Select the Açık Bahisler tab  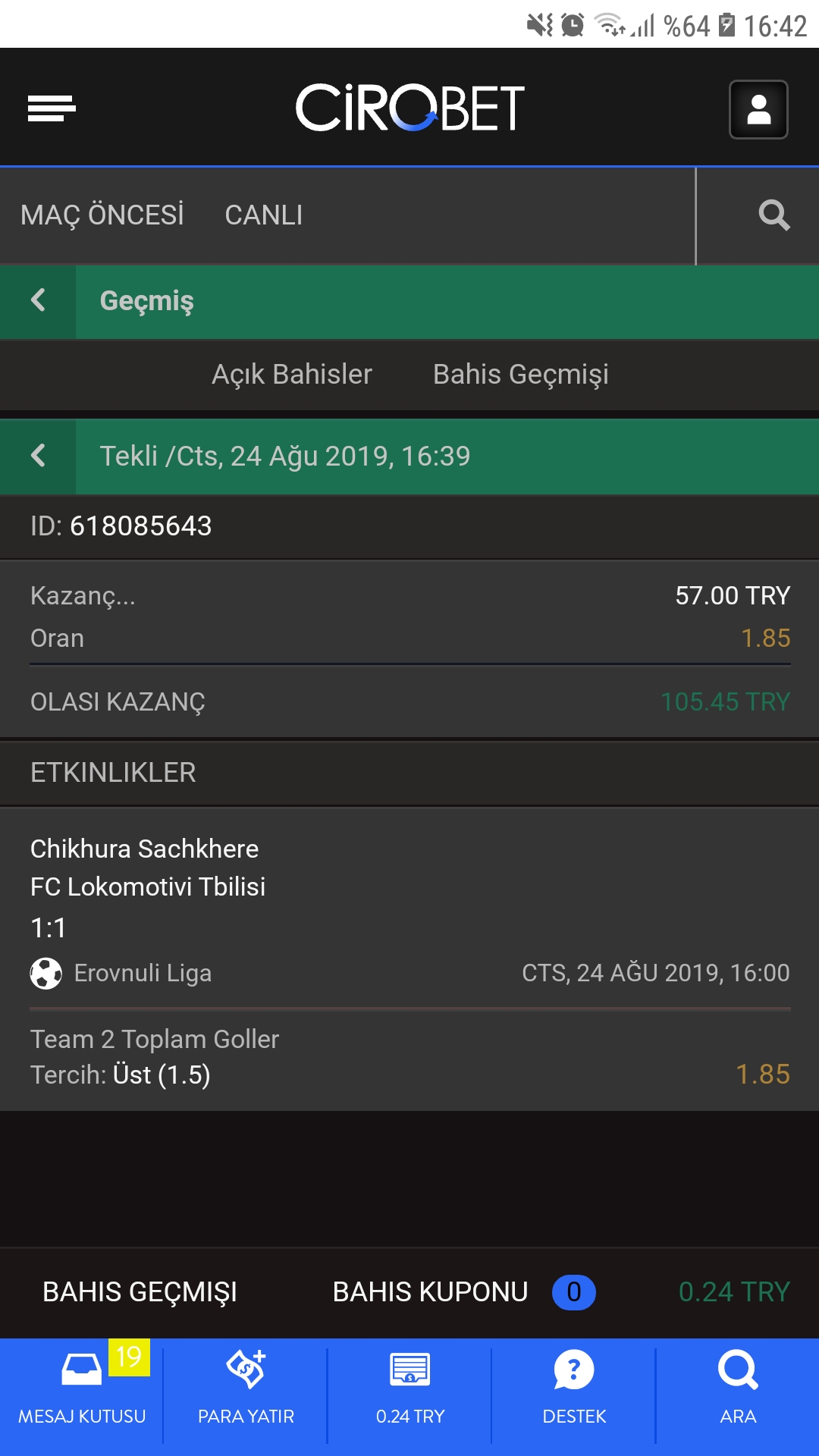pyautogui.click(x=292, y=375)
